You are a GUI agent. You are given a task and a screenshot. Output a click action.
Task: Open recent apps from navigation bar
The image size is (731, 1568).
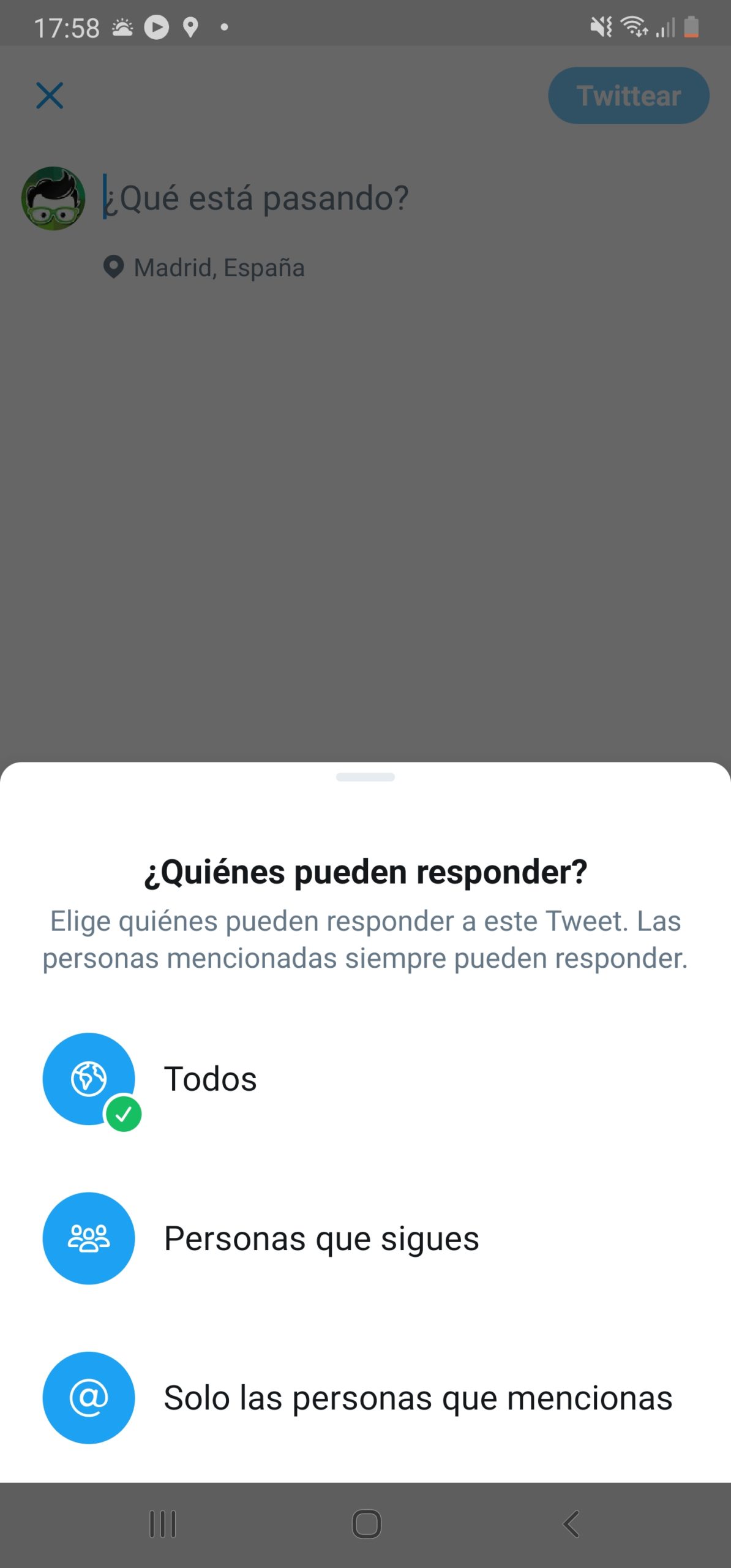(x=163, y=1524)
